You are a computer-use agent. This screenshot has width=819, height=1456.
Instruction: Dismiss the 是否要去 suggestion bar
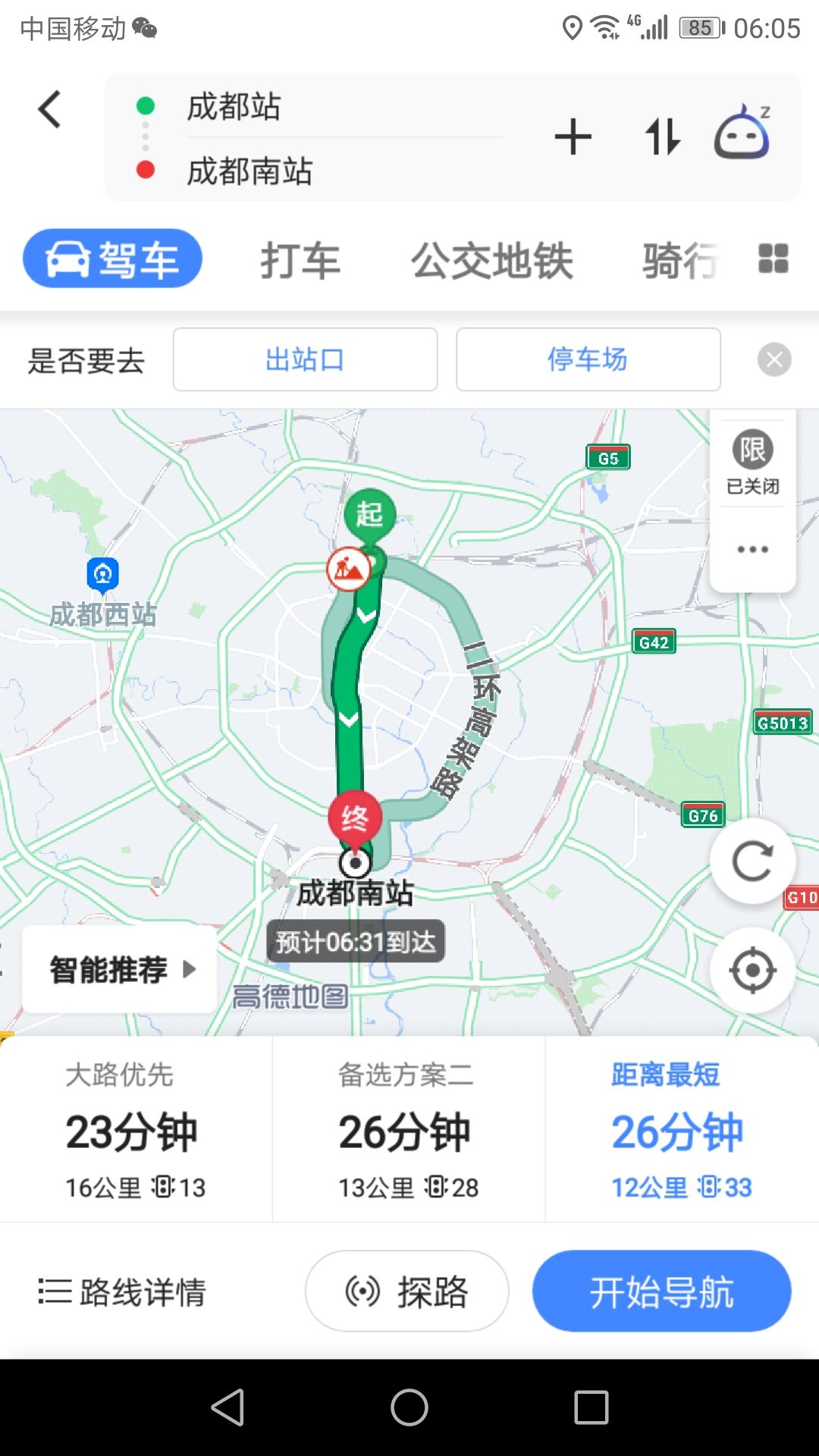click(774, 359)
